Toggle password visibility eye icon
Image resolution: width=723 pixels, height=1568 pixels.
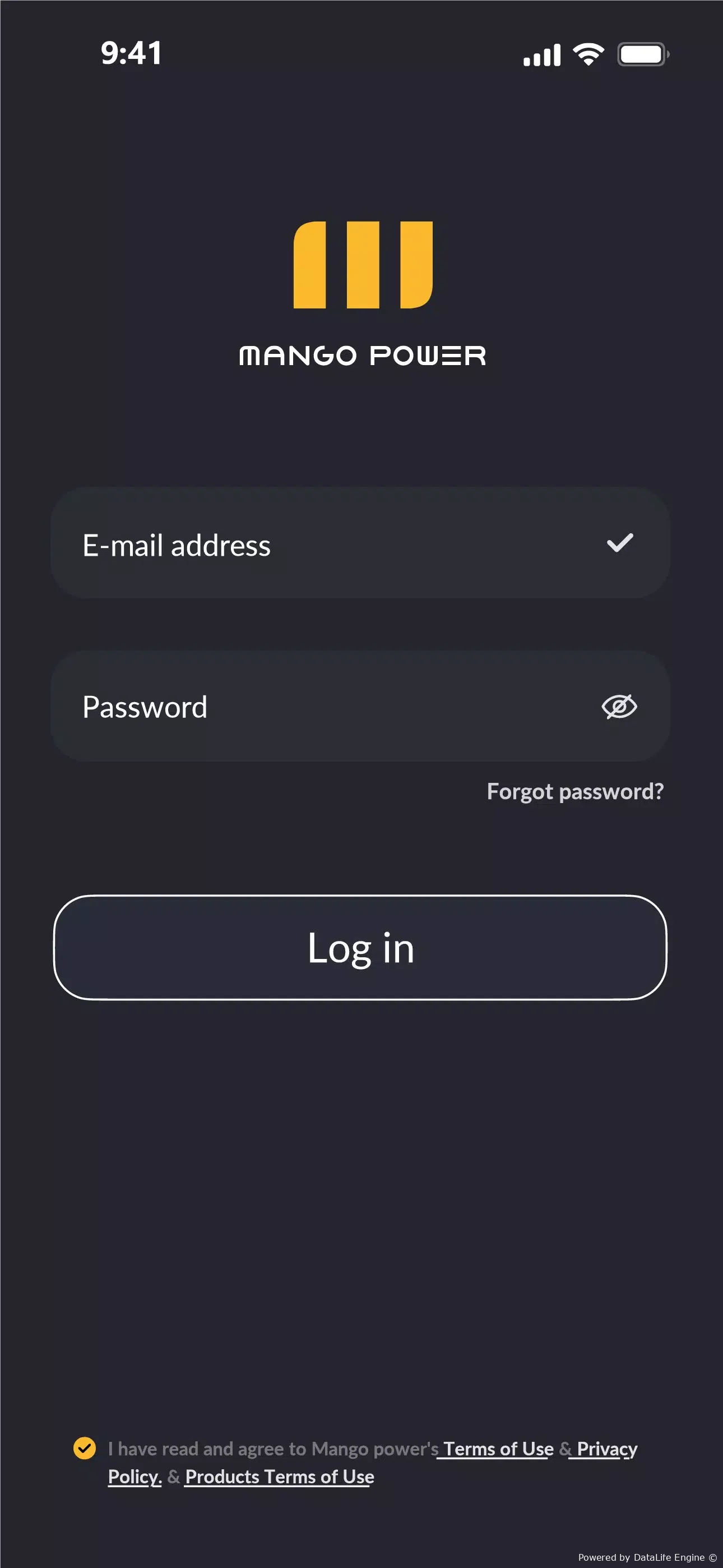619,706
